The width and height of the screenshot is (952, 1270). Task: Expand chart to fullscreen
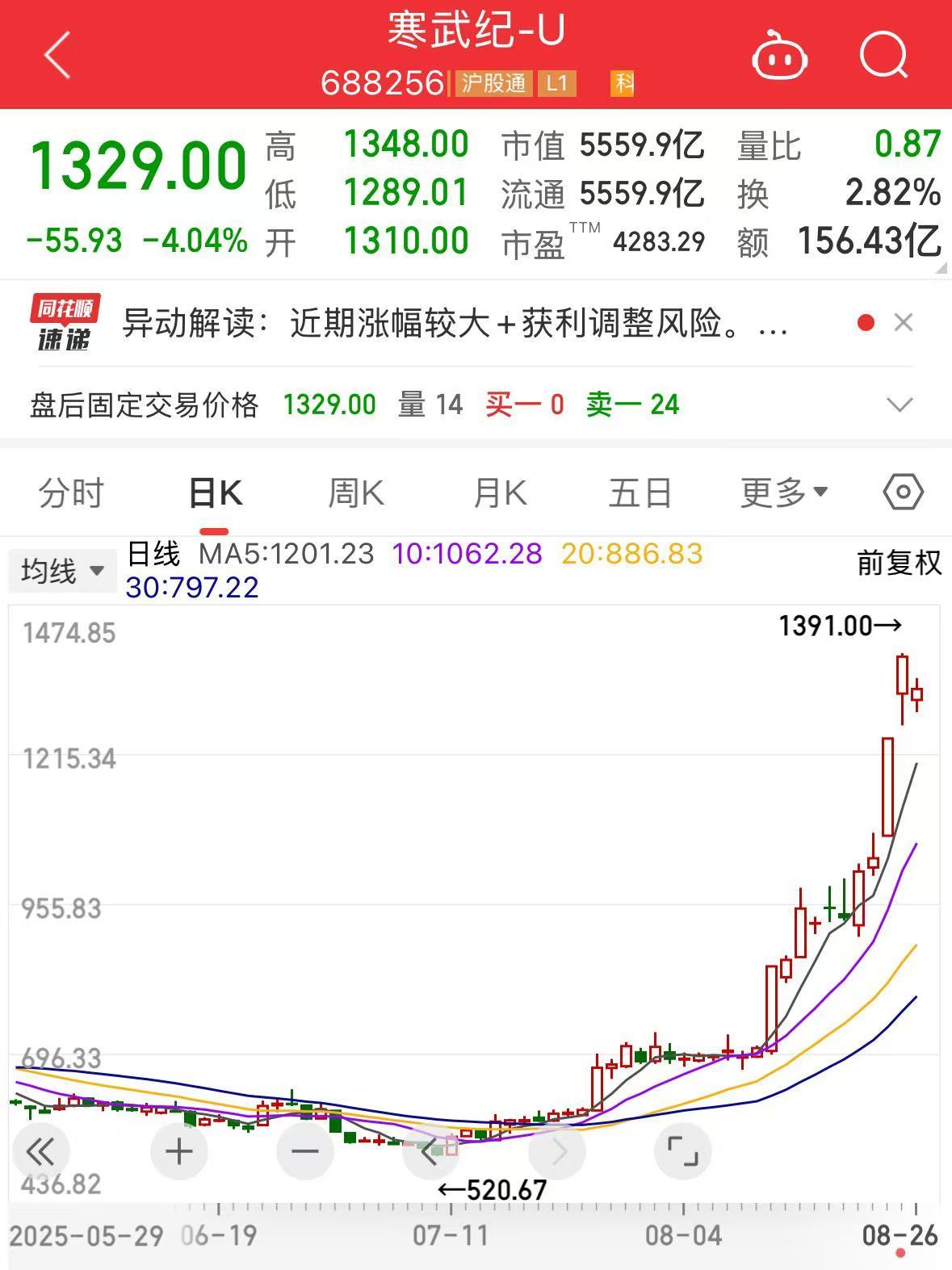coord(682,1151)
